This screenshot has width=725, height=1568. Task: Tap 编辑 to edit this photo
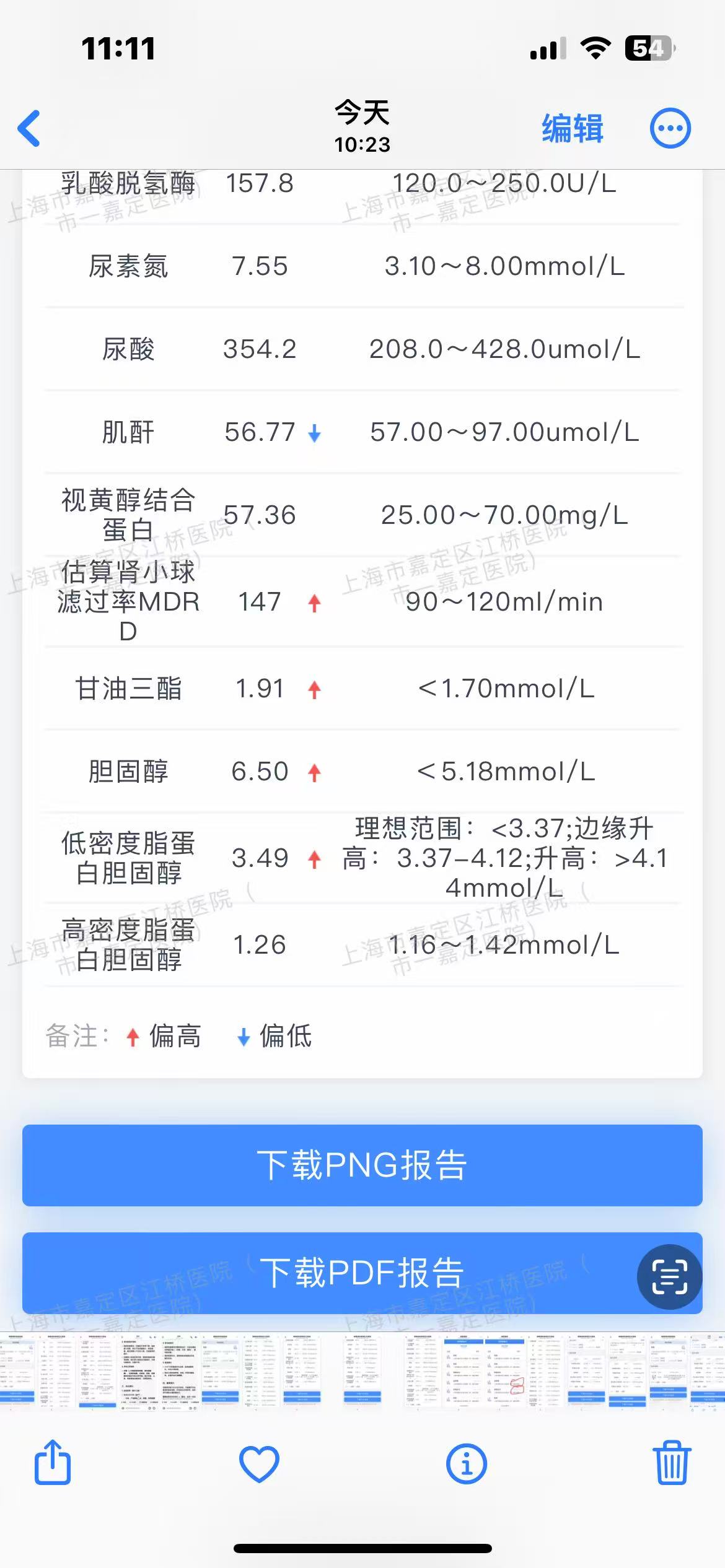[x=572, y=129]
